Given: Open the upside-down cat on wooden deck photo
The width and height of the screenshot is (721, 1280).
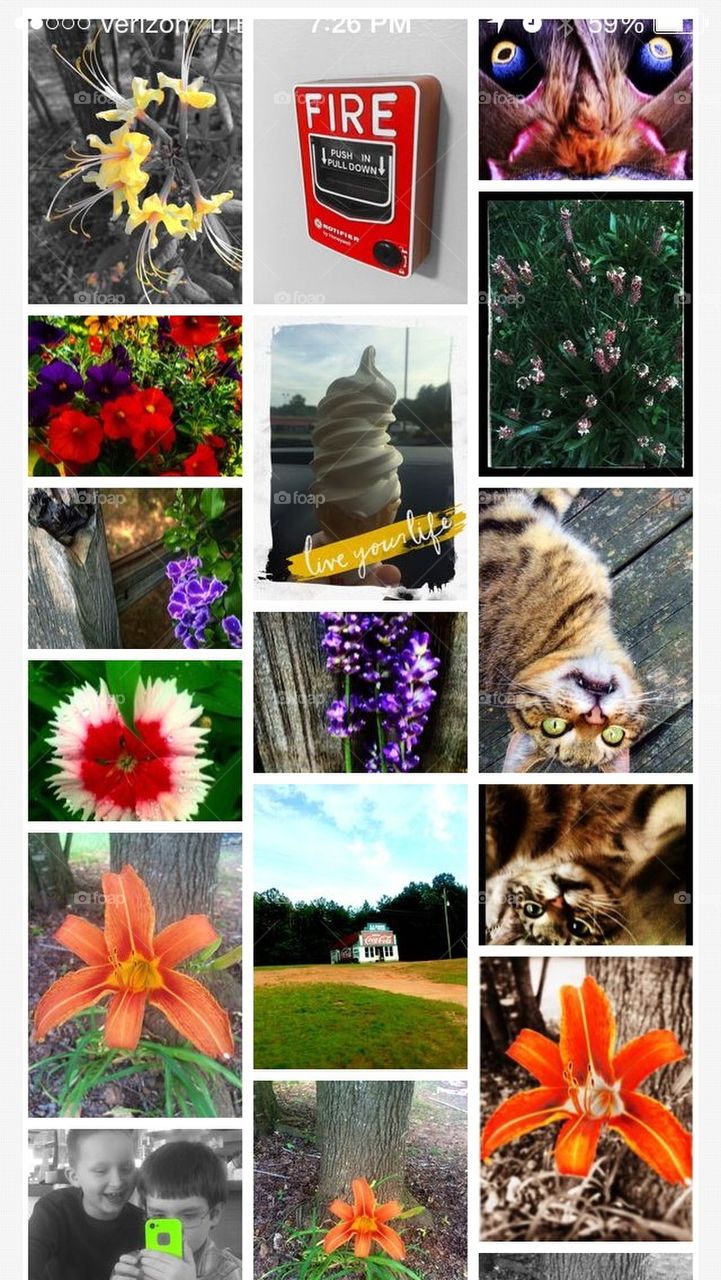Looking at the screenshot, I should [x=585, y=630].
